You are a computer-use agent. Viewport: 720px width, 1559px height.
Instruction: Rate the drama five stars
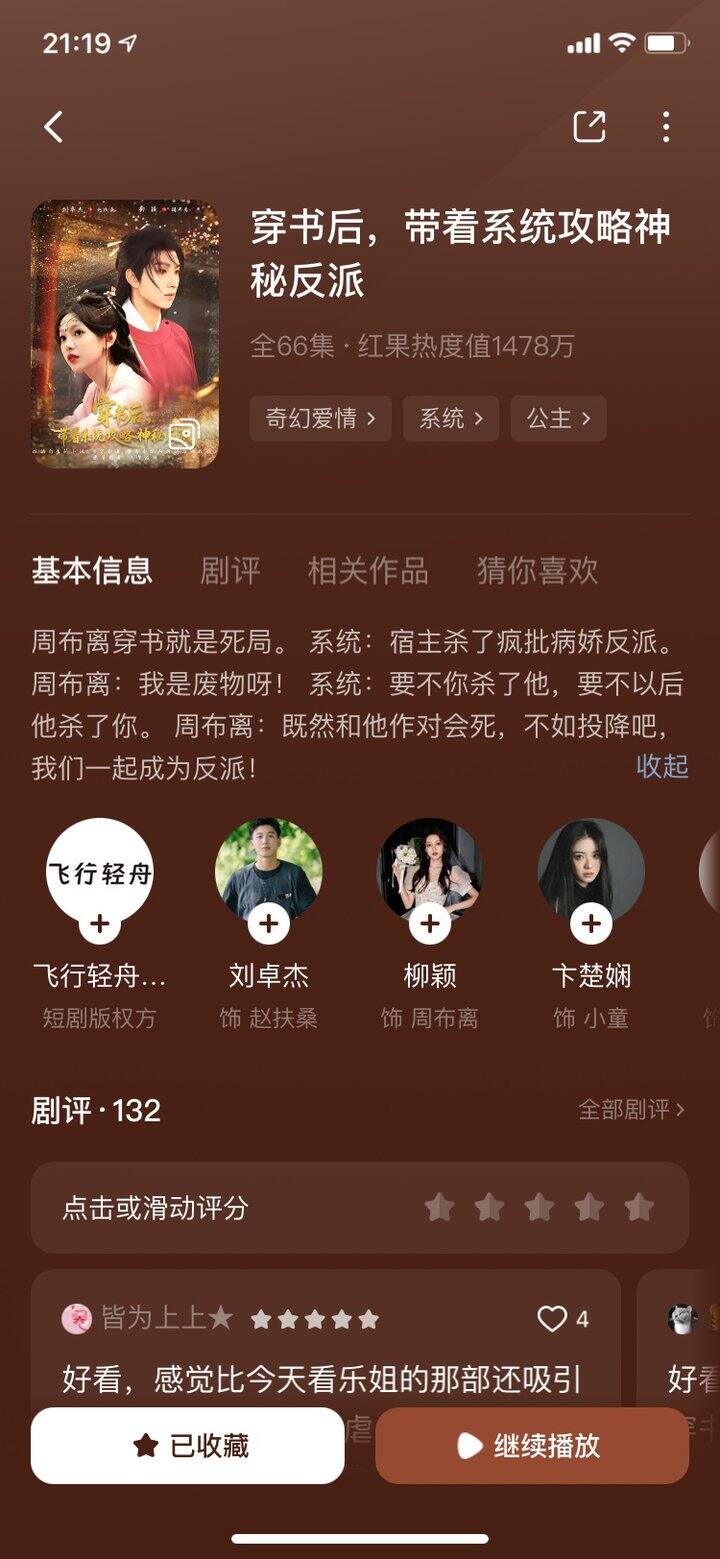[639, 1207]
